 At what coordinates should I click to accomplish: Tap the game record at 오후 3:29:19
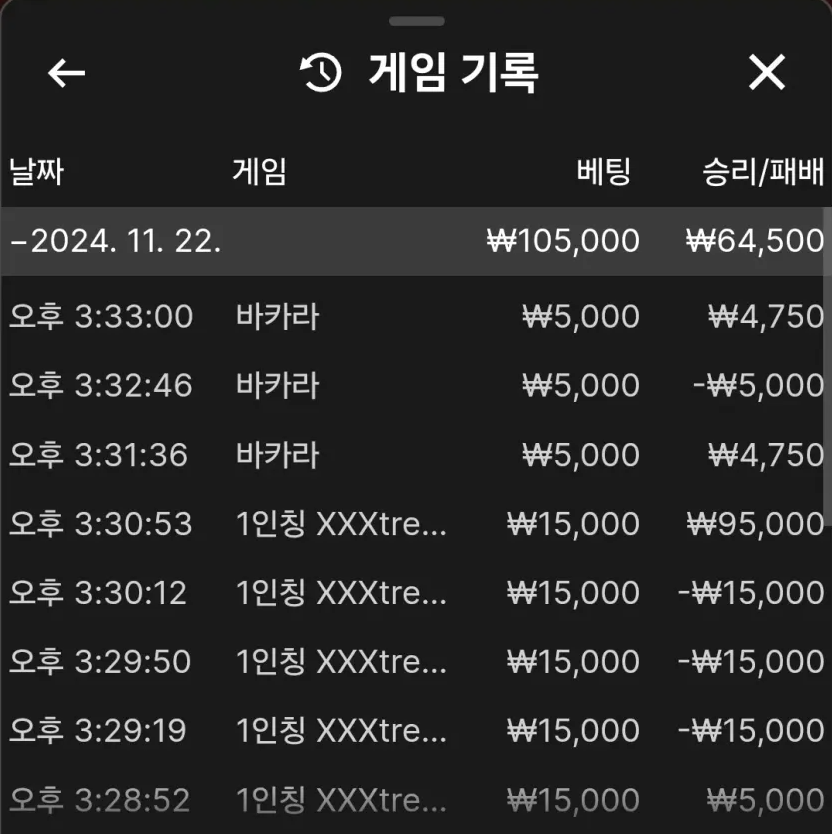click(x=415, y=731)
